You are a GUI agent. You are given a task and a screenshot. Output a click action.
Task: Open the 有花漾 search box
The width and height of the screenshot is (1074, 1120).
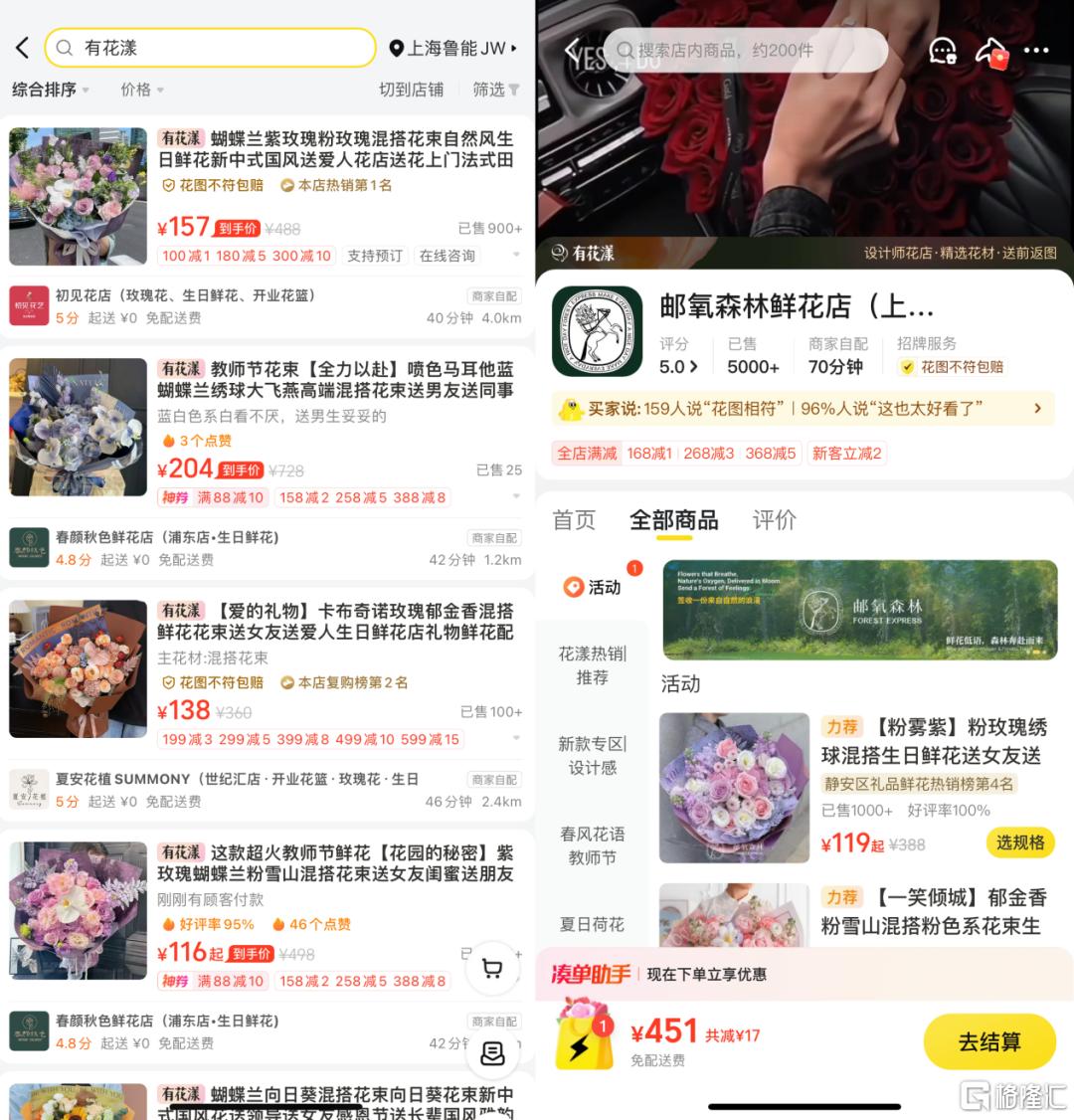coord(211,48)
